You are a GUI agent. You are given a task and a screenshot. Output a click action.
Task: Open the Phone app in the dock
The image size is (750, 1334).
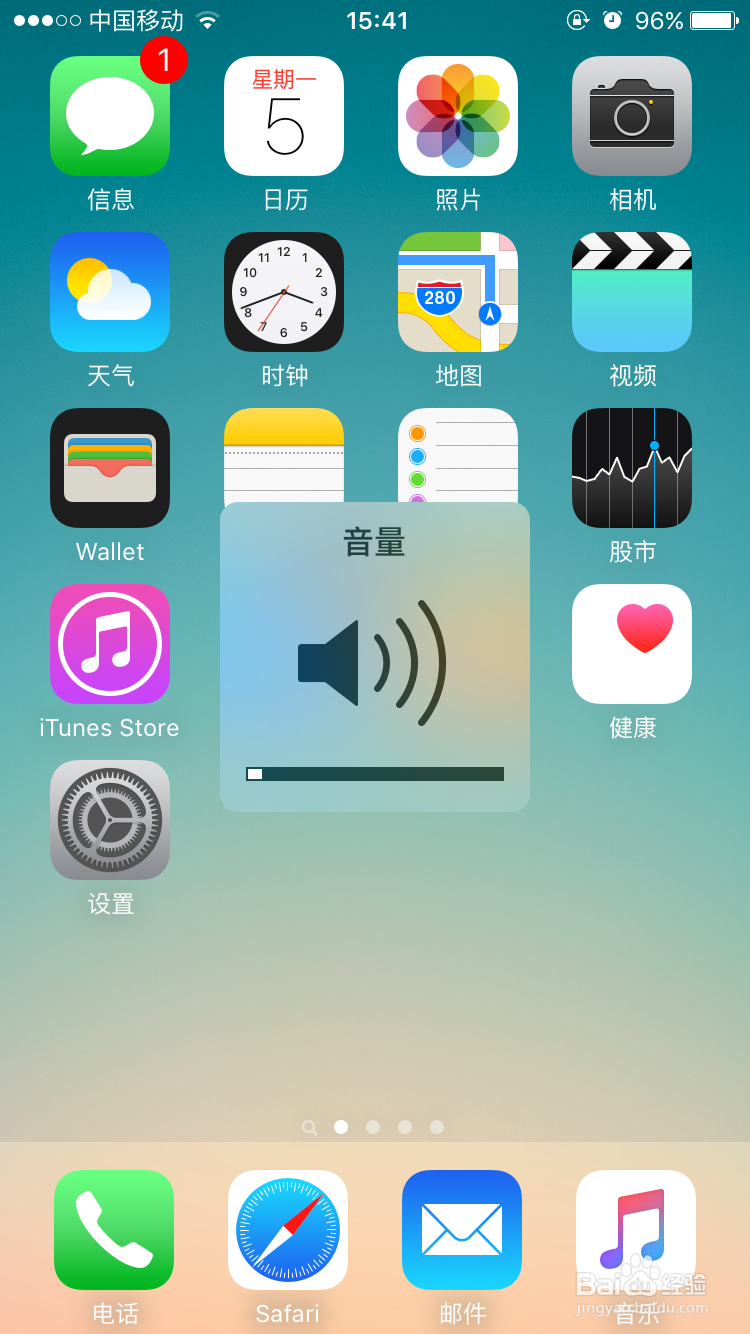coord(114,1231)
